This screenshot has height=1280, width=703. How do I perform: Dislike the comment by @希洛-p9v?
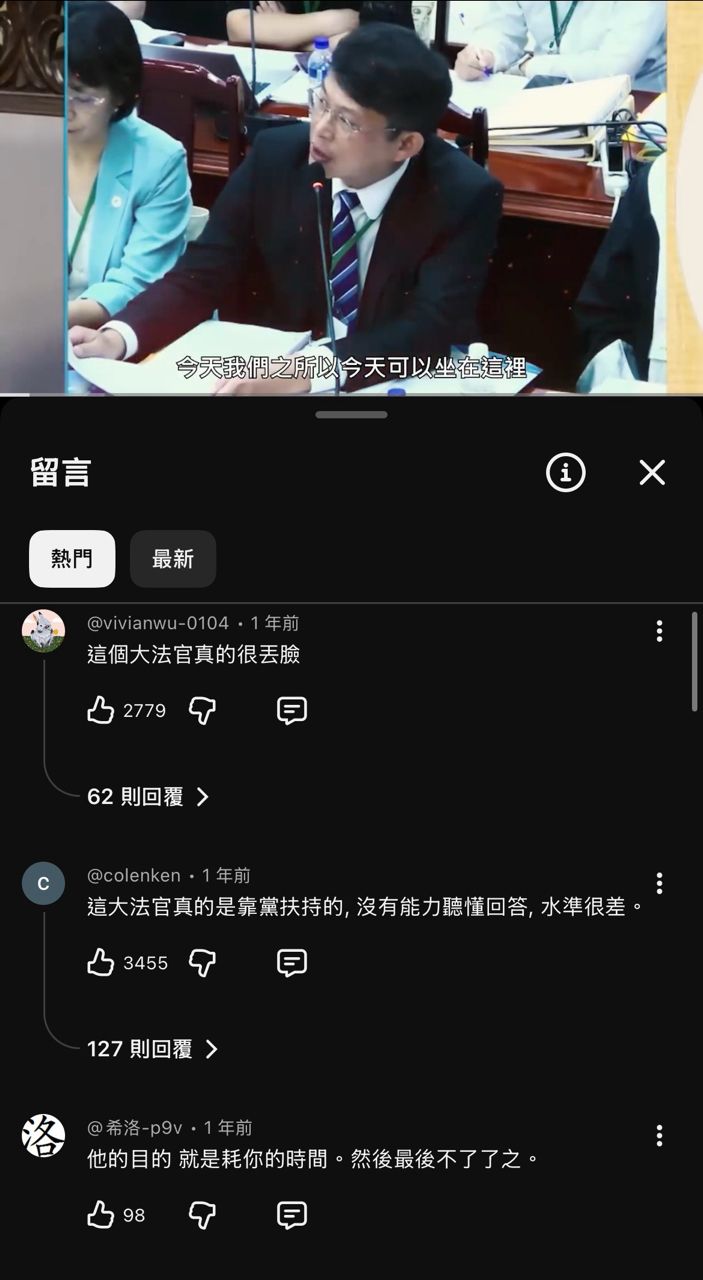pos(203,1215)
